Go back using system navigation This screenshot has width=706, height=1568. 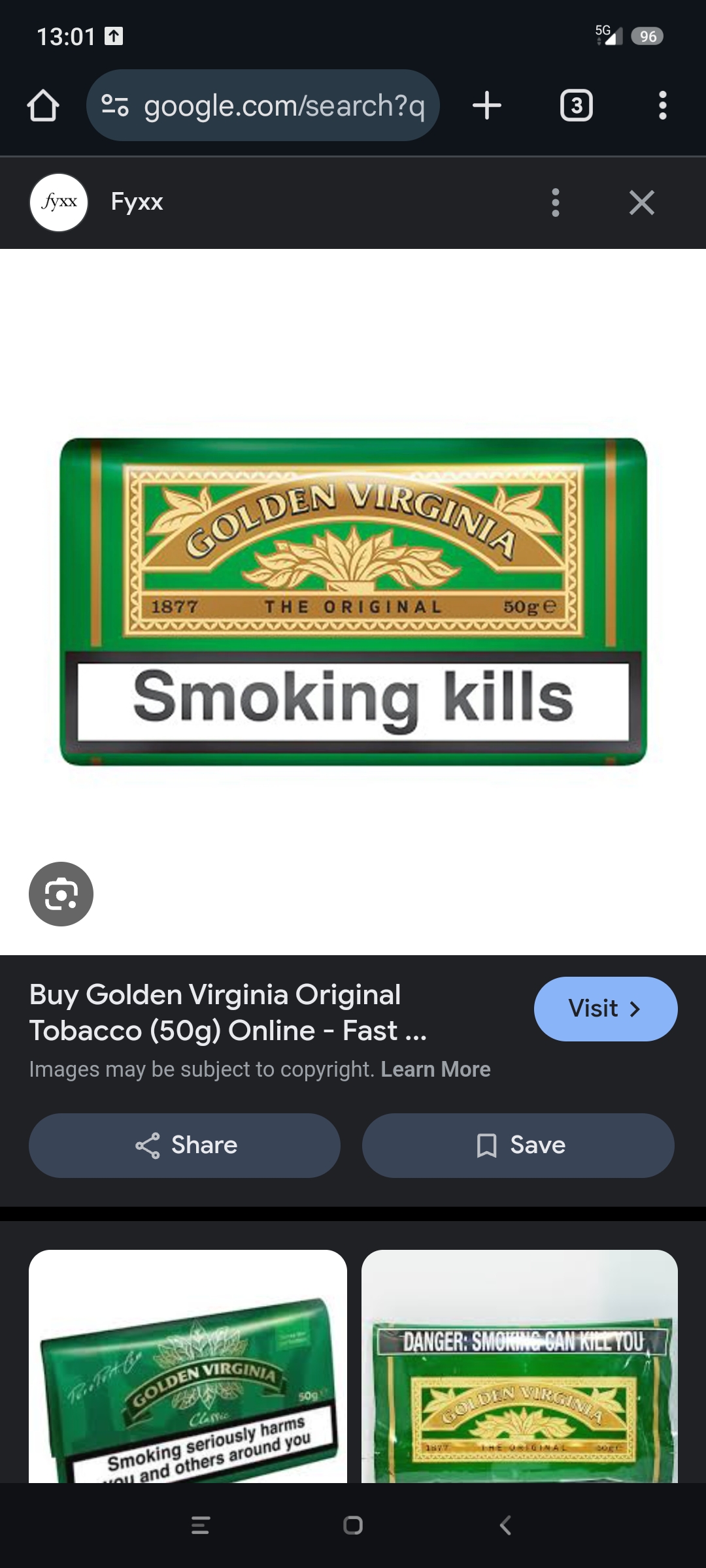(x=505, y=1526)
